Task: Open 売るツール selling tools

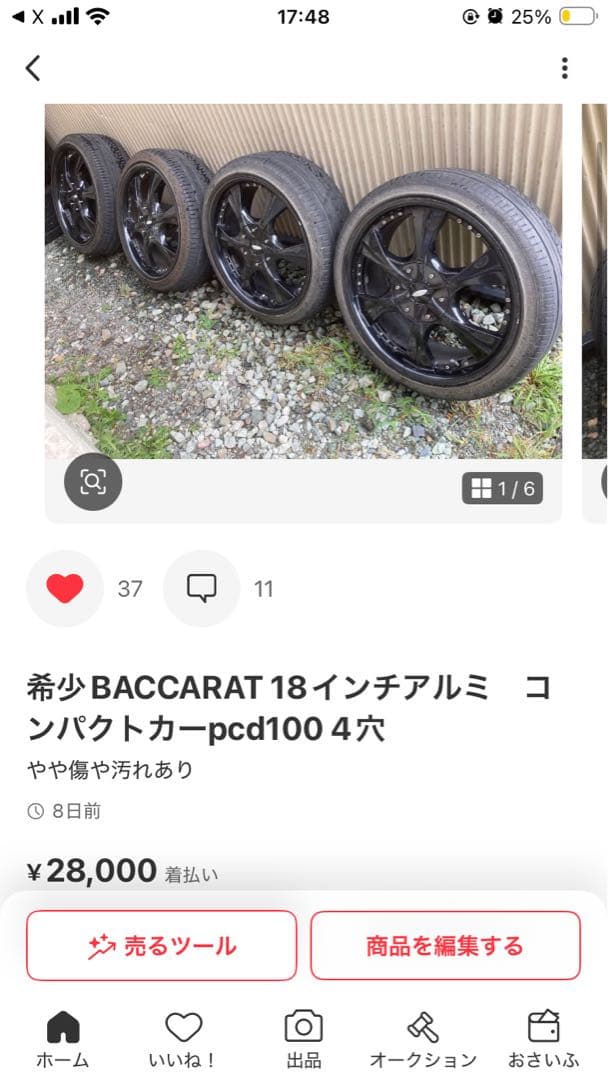Action: [162, 945]
